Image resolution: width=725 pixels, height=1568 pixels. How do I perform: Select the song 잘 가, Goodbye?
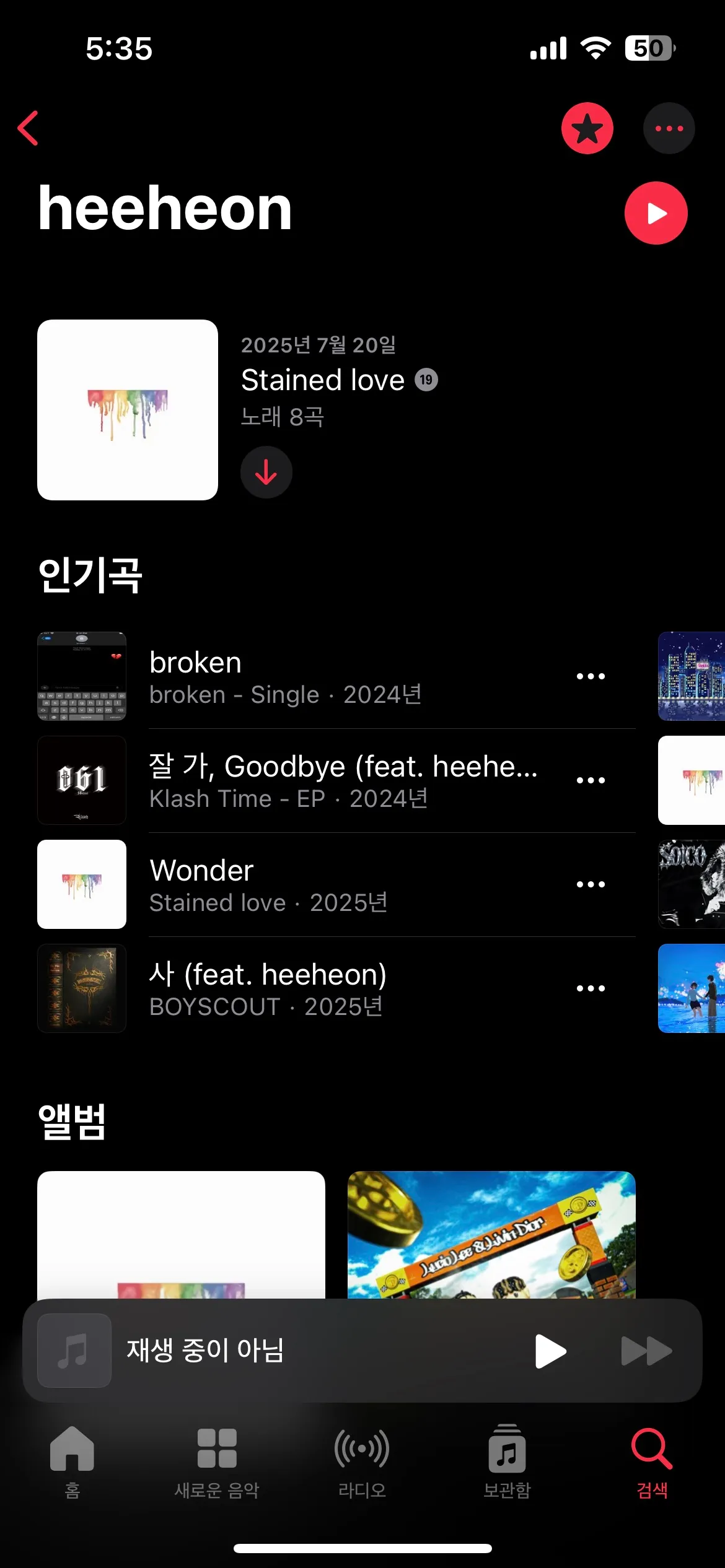tap(345, 780)
